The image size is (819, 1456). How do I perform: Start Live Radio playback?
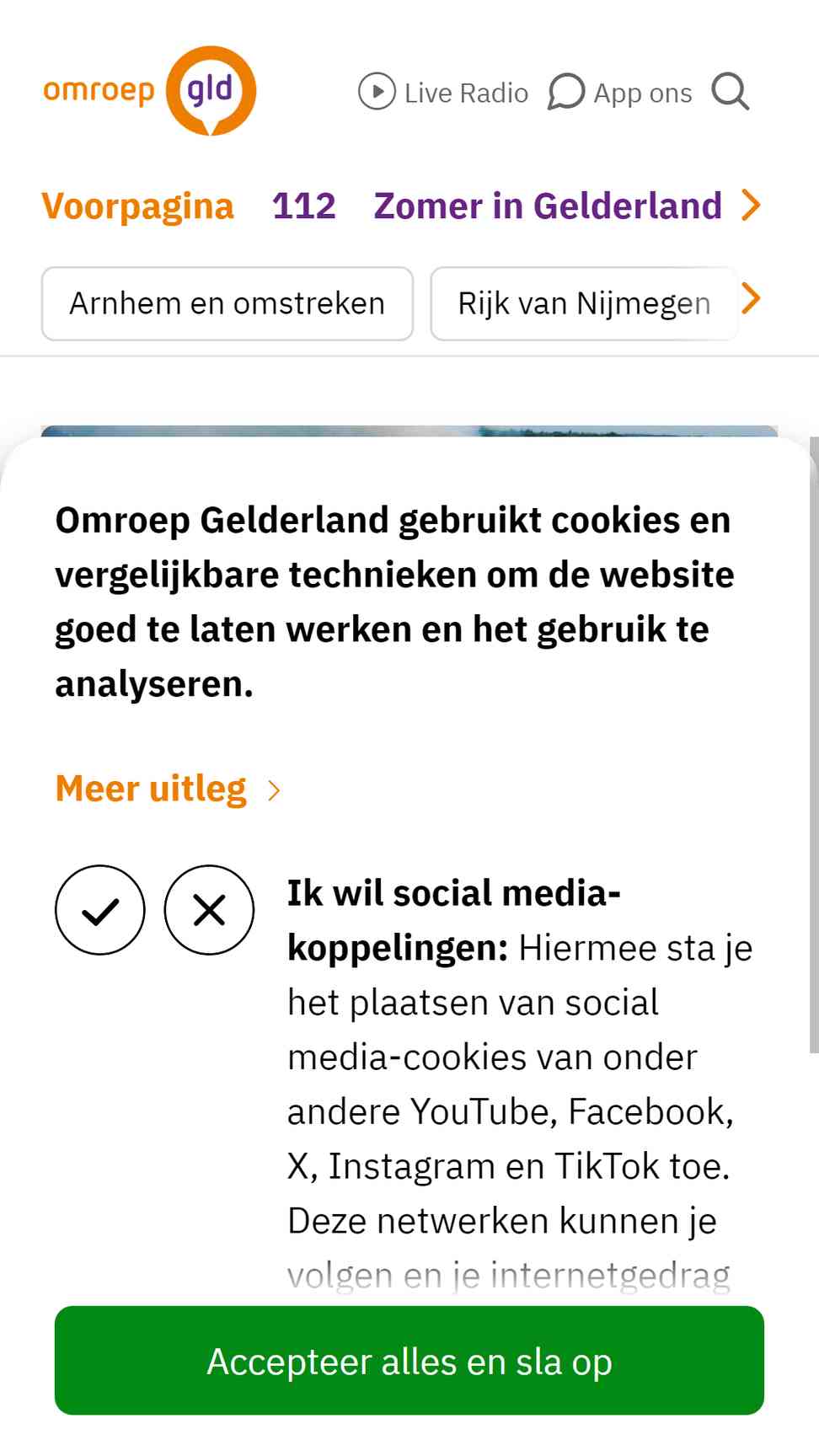443,92
